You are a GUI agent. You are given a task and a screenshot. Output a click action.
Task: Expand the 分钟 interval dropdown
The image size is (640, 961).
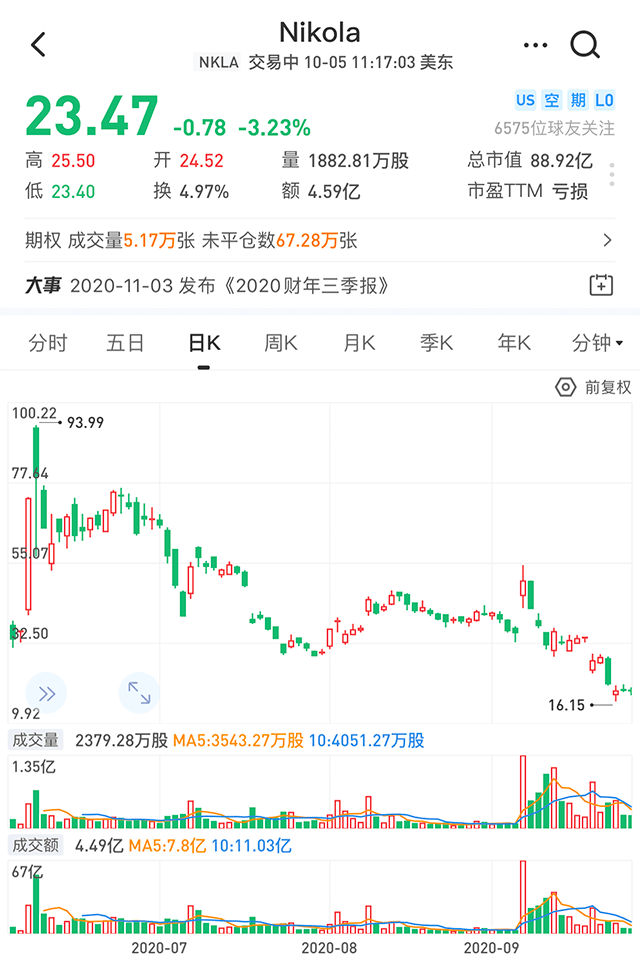597,343
